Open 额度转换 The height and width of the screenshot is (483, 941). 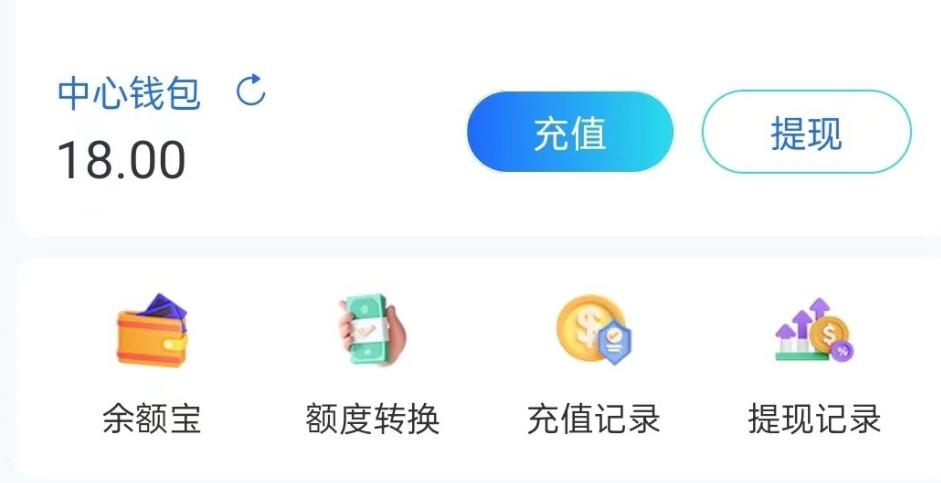coord(372,365)
